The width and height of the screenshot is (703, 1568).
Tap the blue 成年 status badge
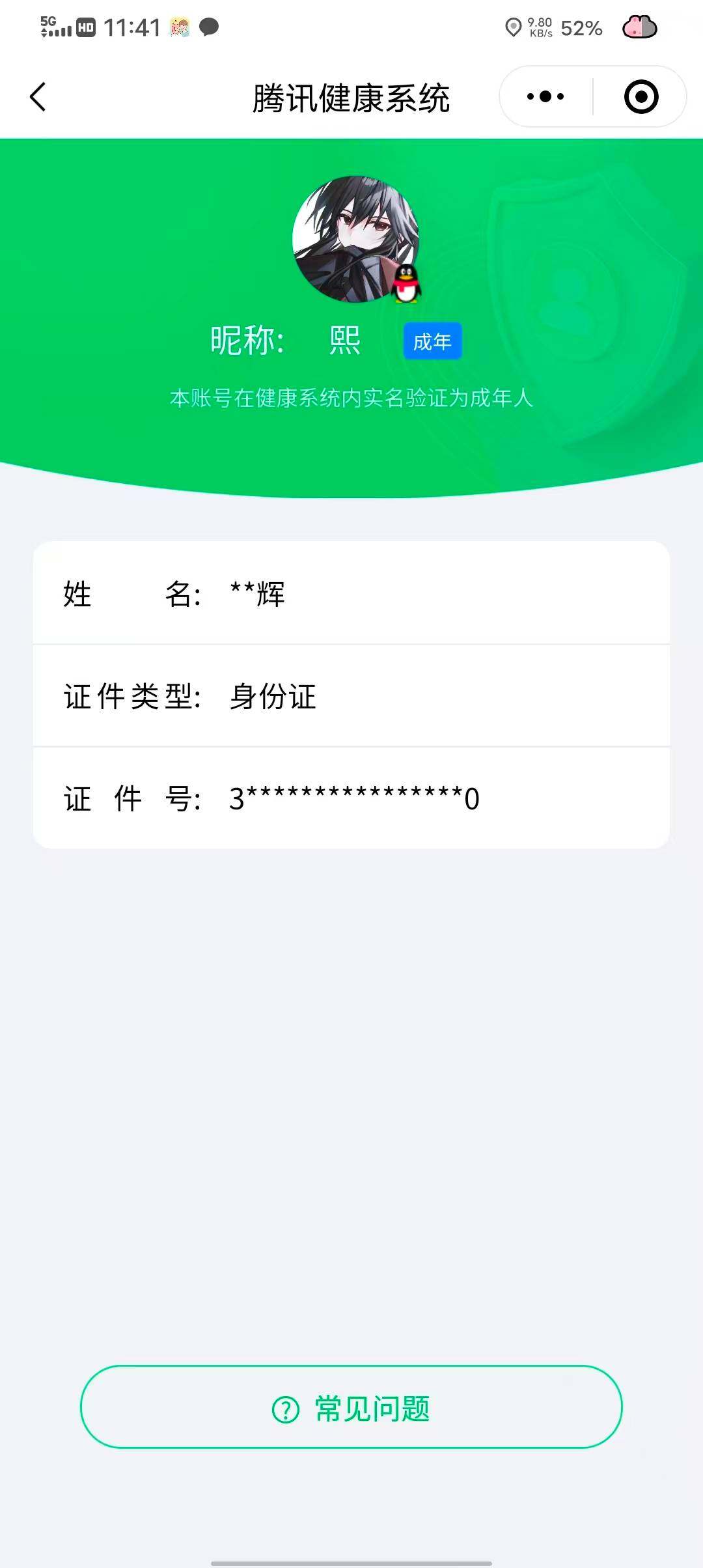point(432,341)
